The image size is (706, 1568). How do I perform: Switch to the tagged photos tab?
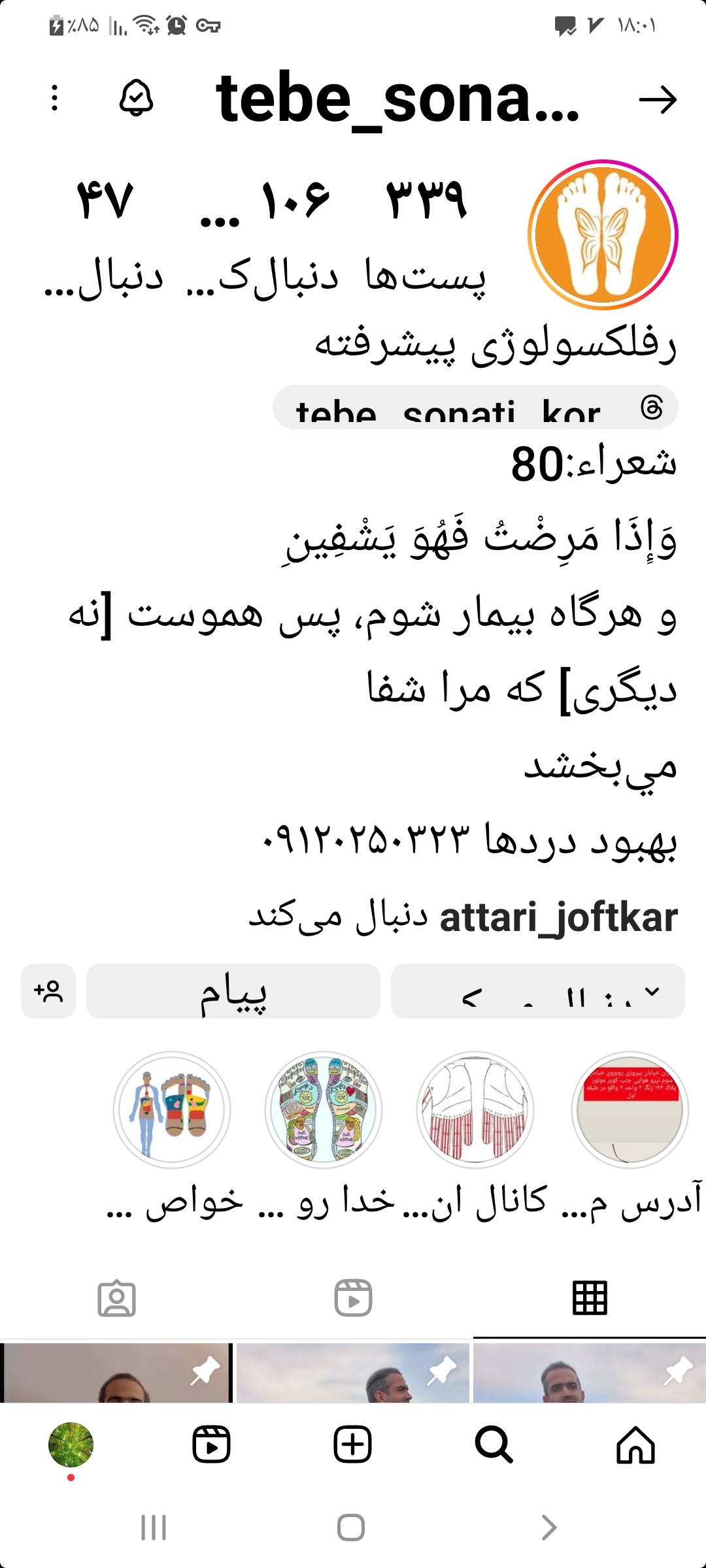tap(117, 1298)
